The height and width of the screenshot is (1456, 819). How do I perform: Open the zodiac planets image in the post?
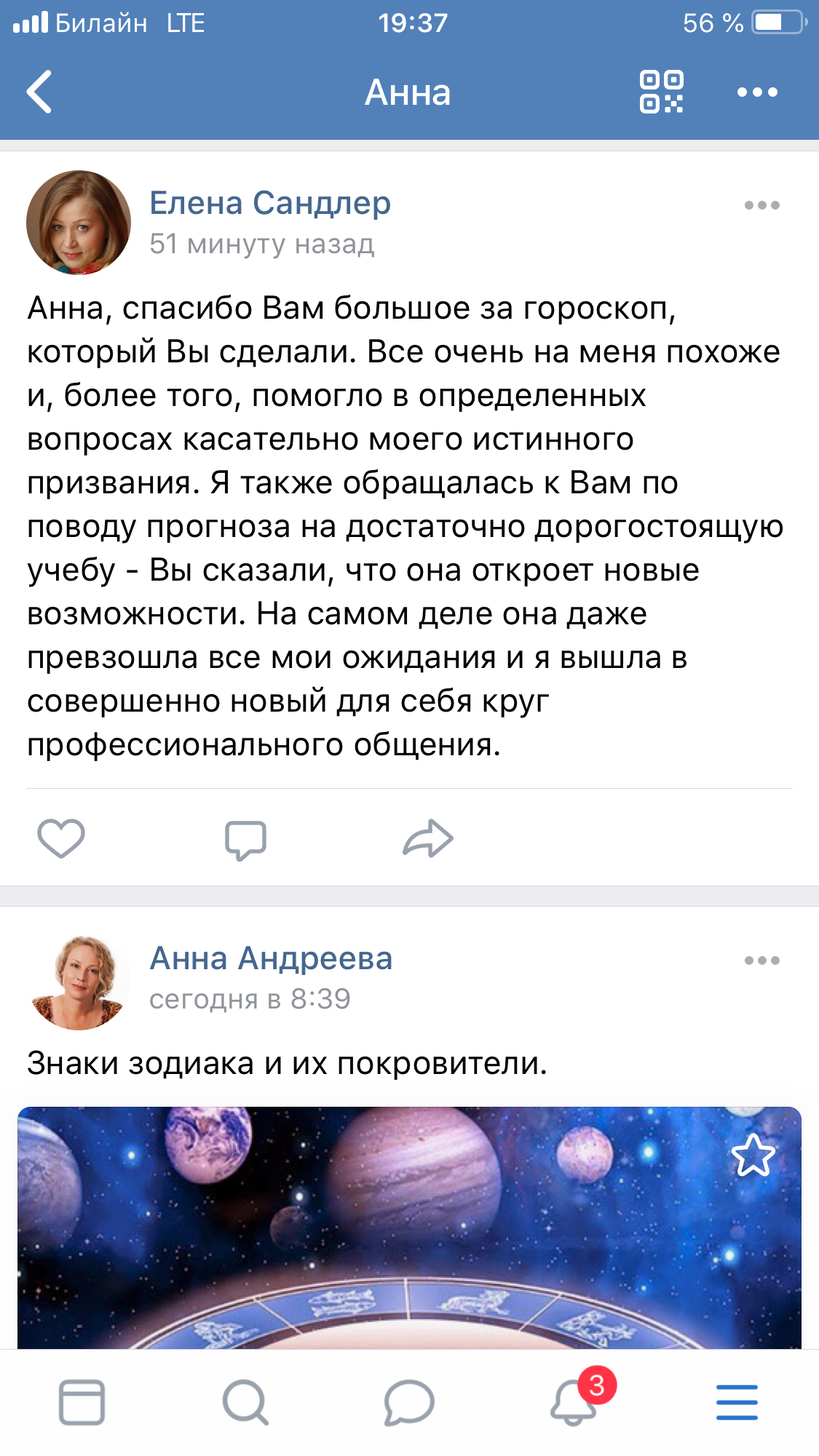(x=408, y=1230)
